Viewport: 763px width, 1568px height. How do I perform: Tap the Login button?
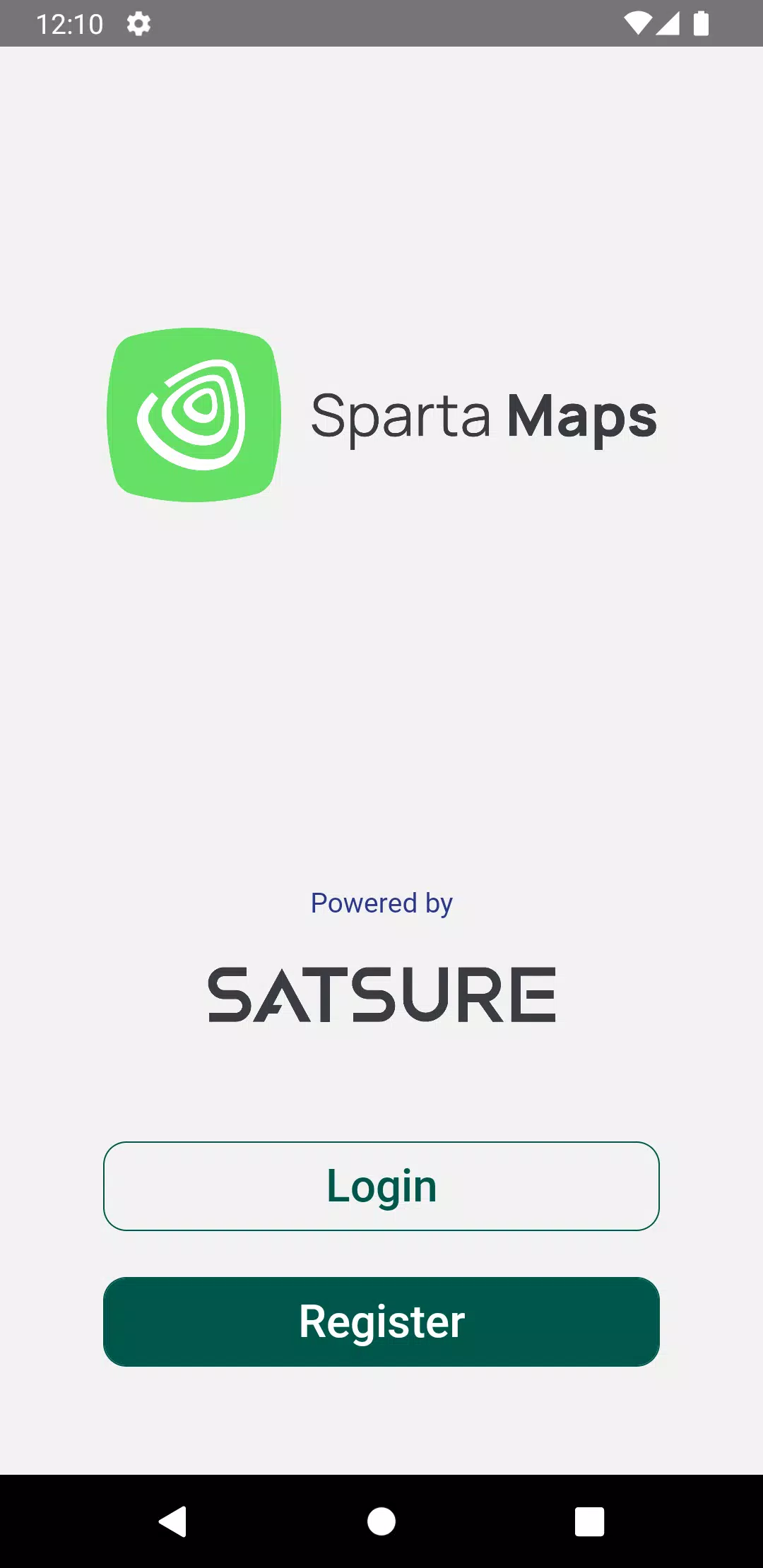pos(381,1186)
